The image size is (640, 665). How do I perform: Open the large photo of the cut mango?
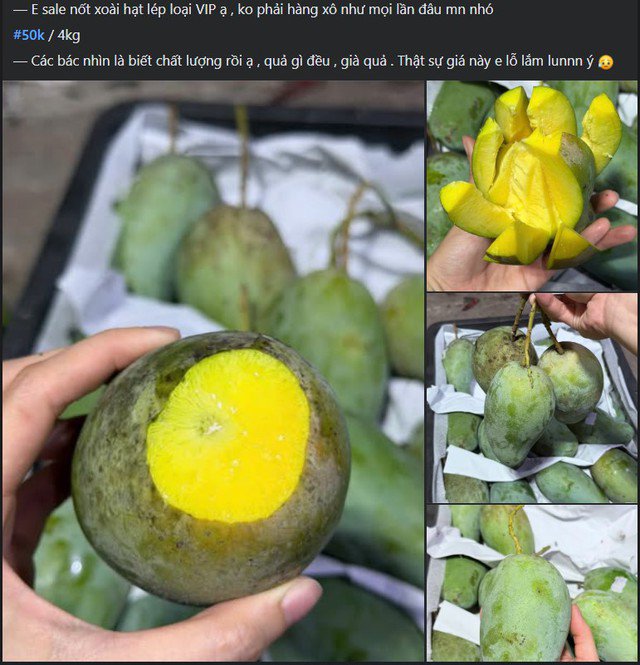[212, 372]
